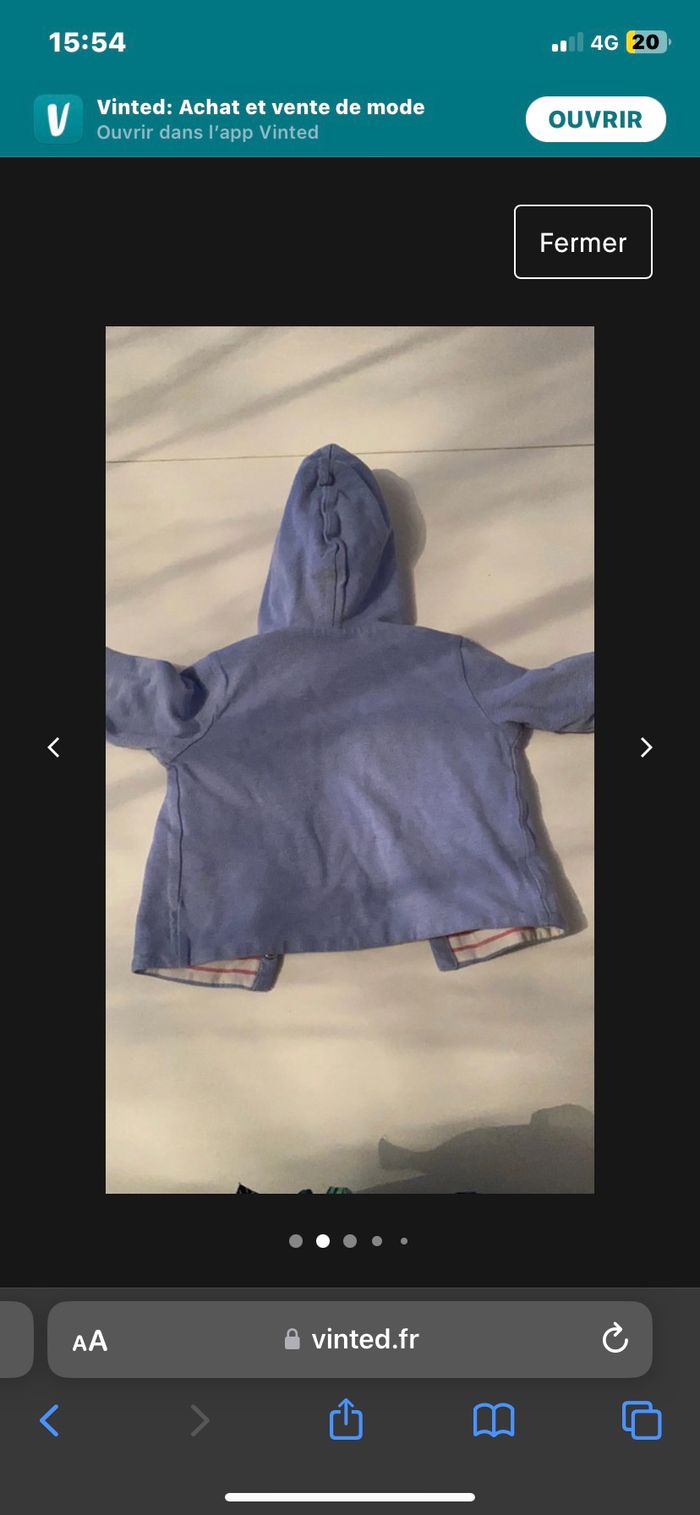700x1515 pixels.
Task: Show open Safari tabs
Action: [641, 1420]
